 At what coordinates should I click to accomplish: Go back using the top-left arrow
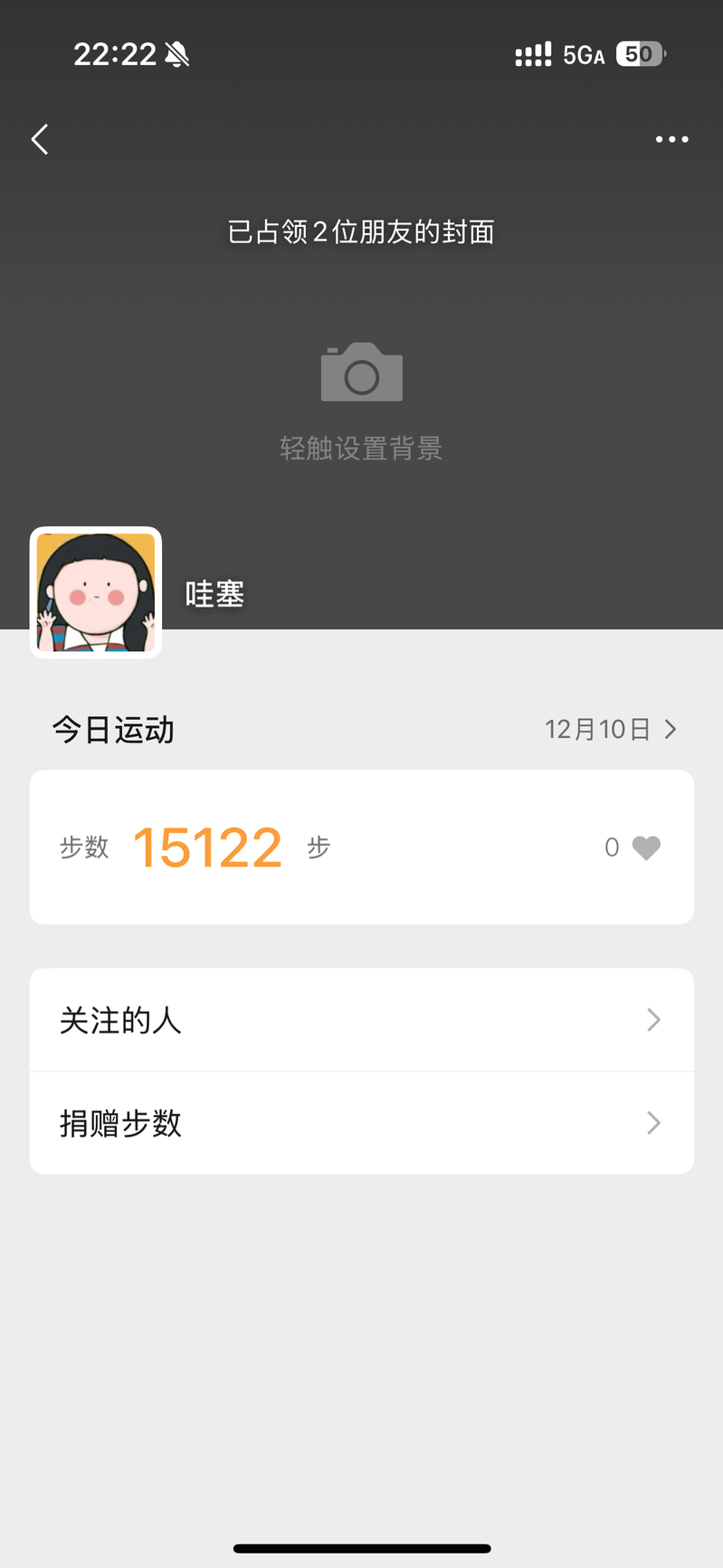point(40,139)
